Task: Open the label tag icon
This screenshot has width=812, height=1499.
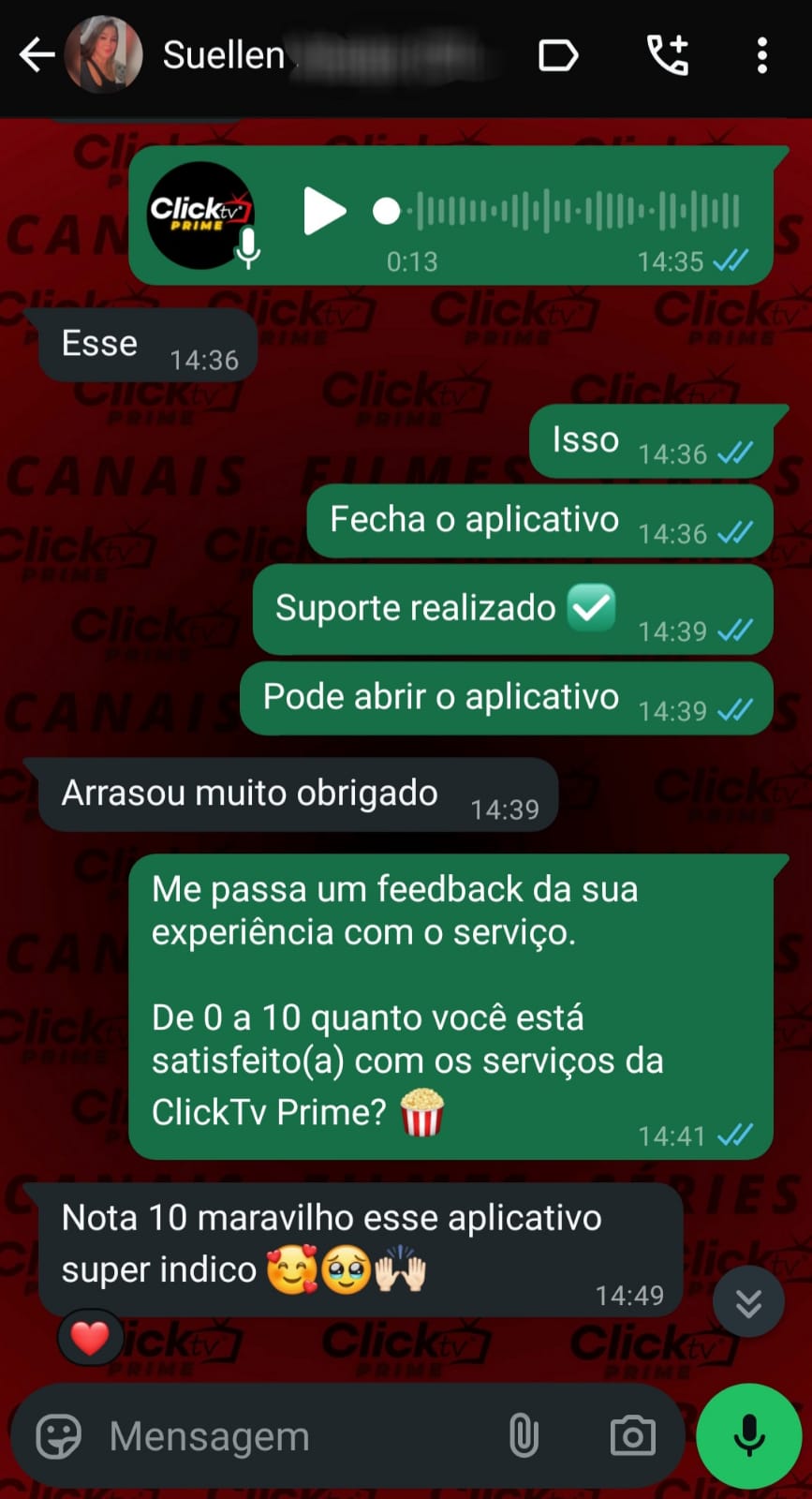Action: coord(558,56)
